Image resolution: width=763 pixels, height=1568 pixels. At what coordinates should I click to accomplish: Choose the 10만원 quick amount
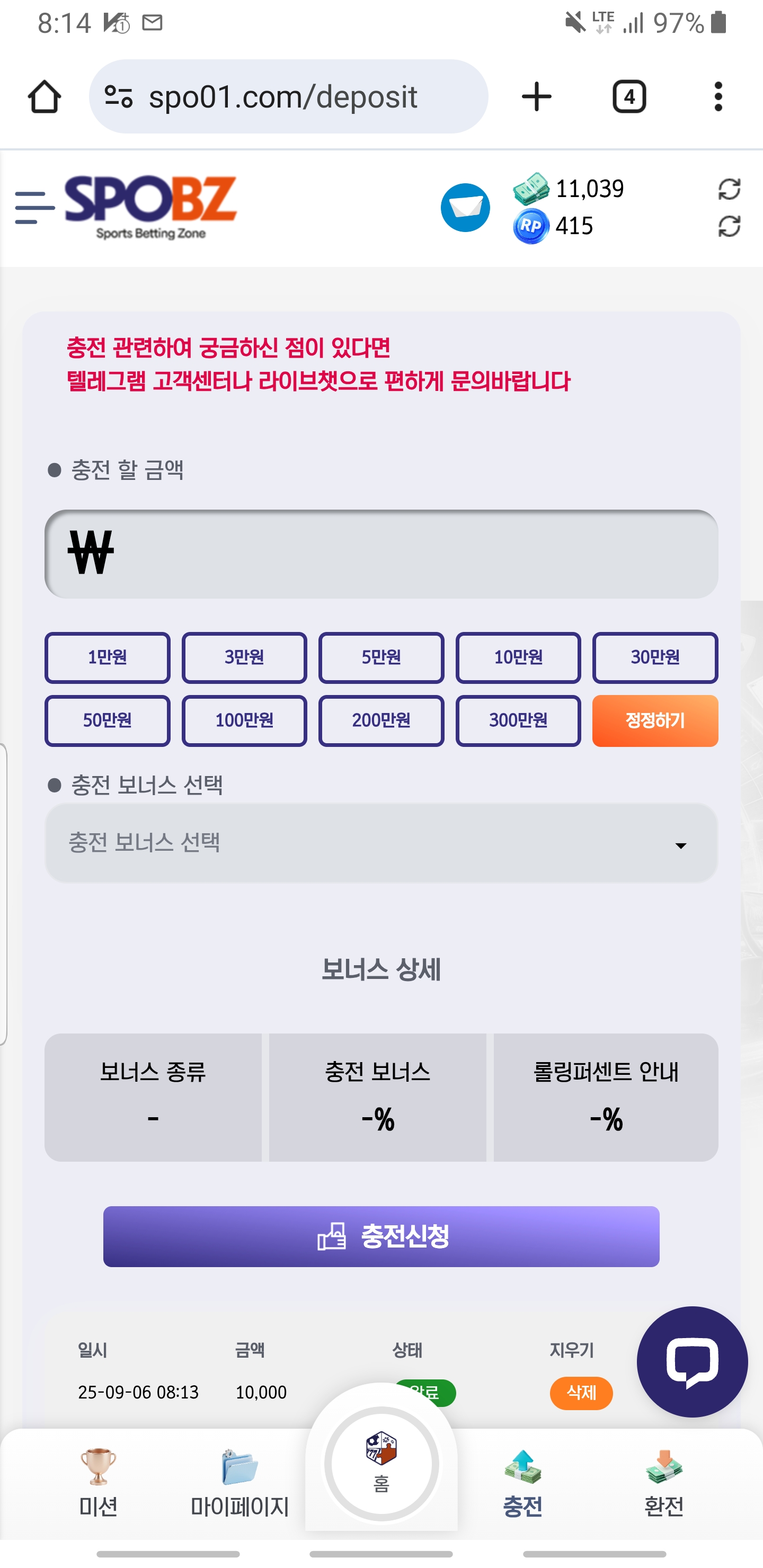click(x=518, y=657)
